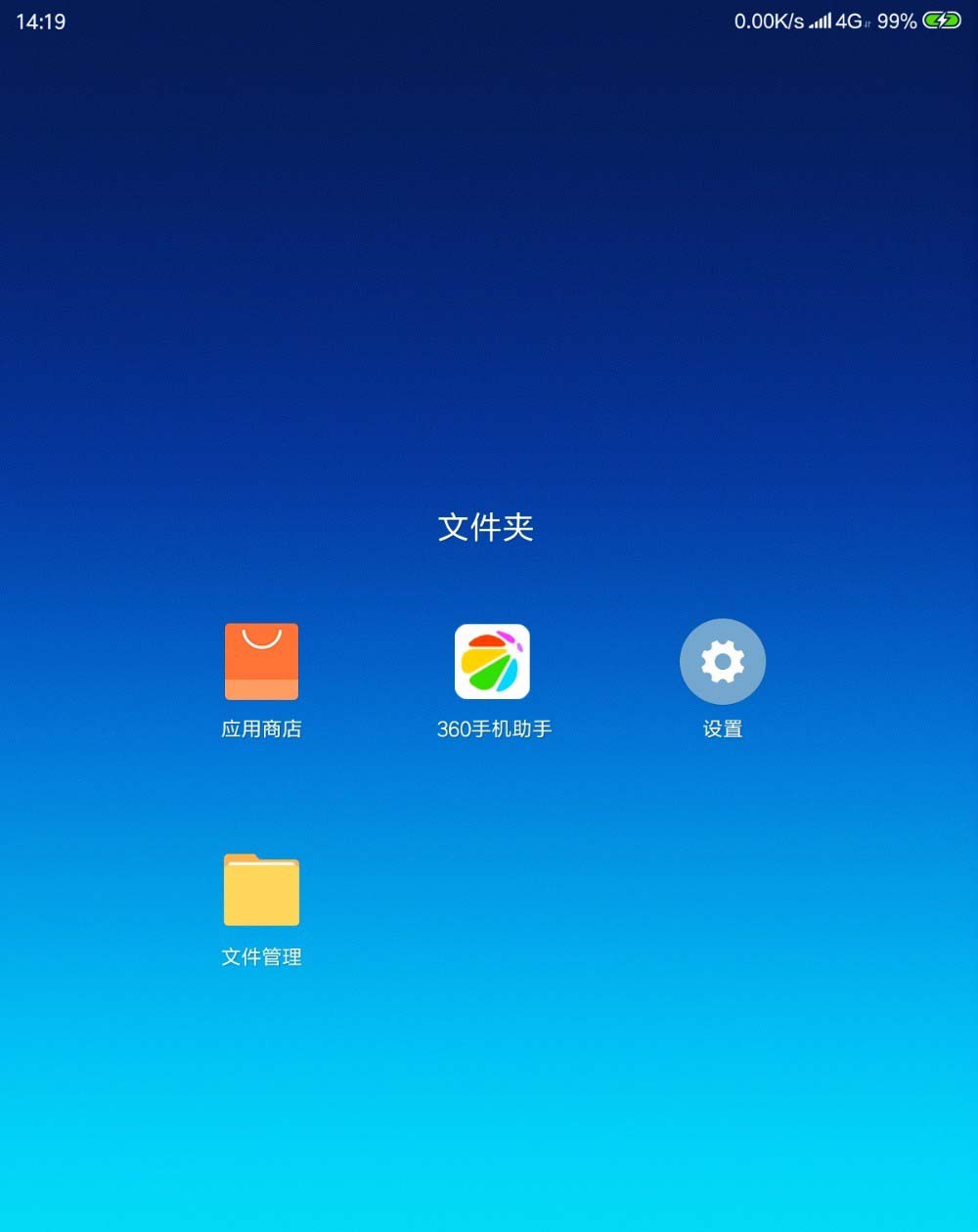Open the 应用商店 app
This screenshot has height=1232, width=978.
pyautogui.click(x=261, y=662)
